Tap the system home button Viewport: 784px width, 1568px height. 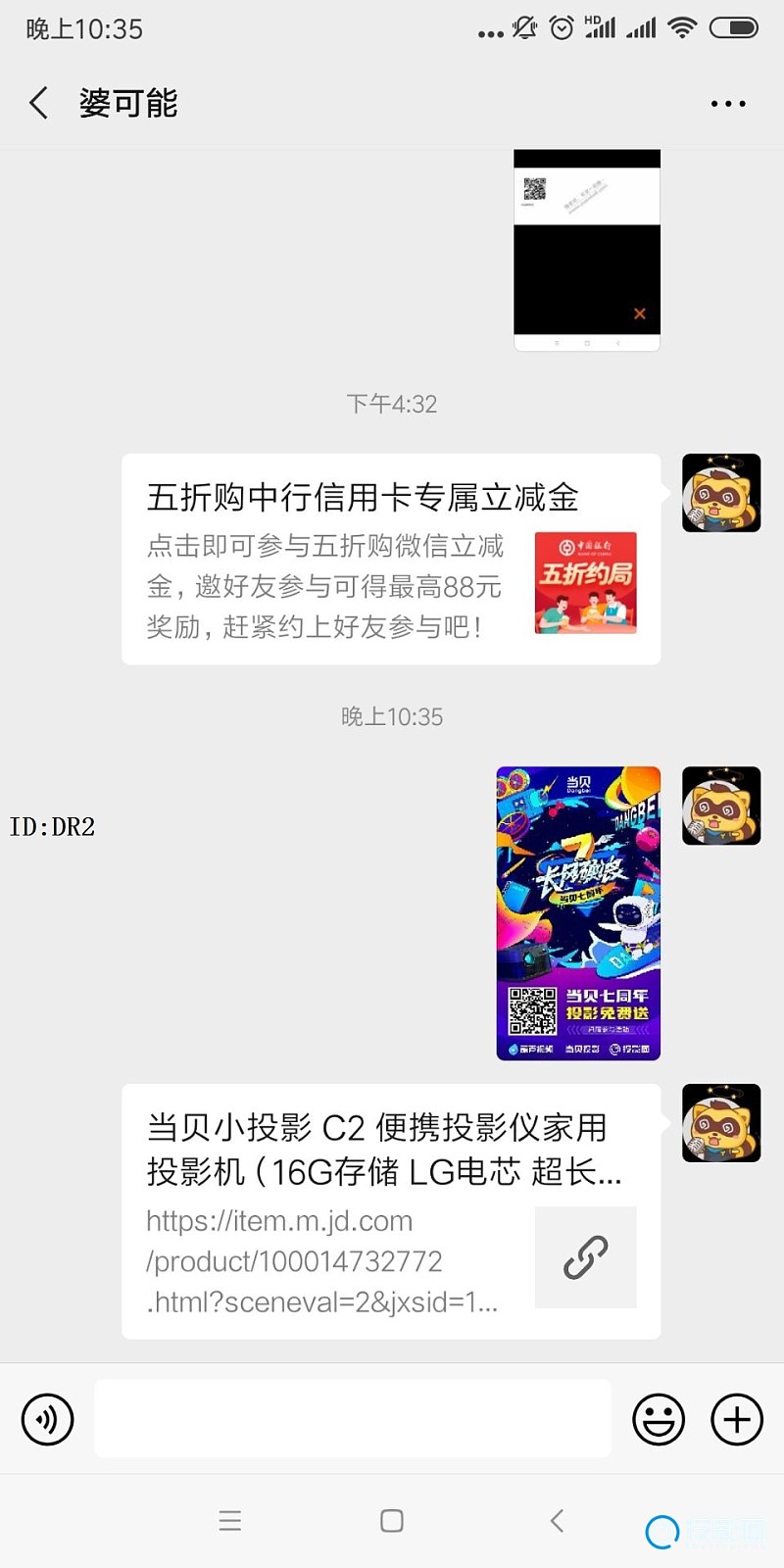[392, 1520]
